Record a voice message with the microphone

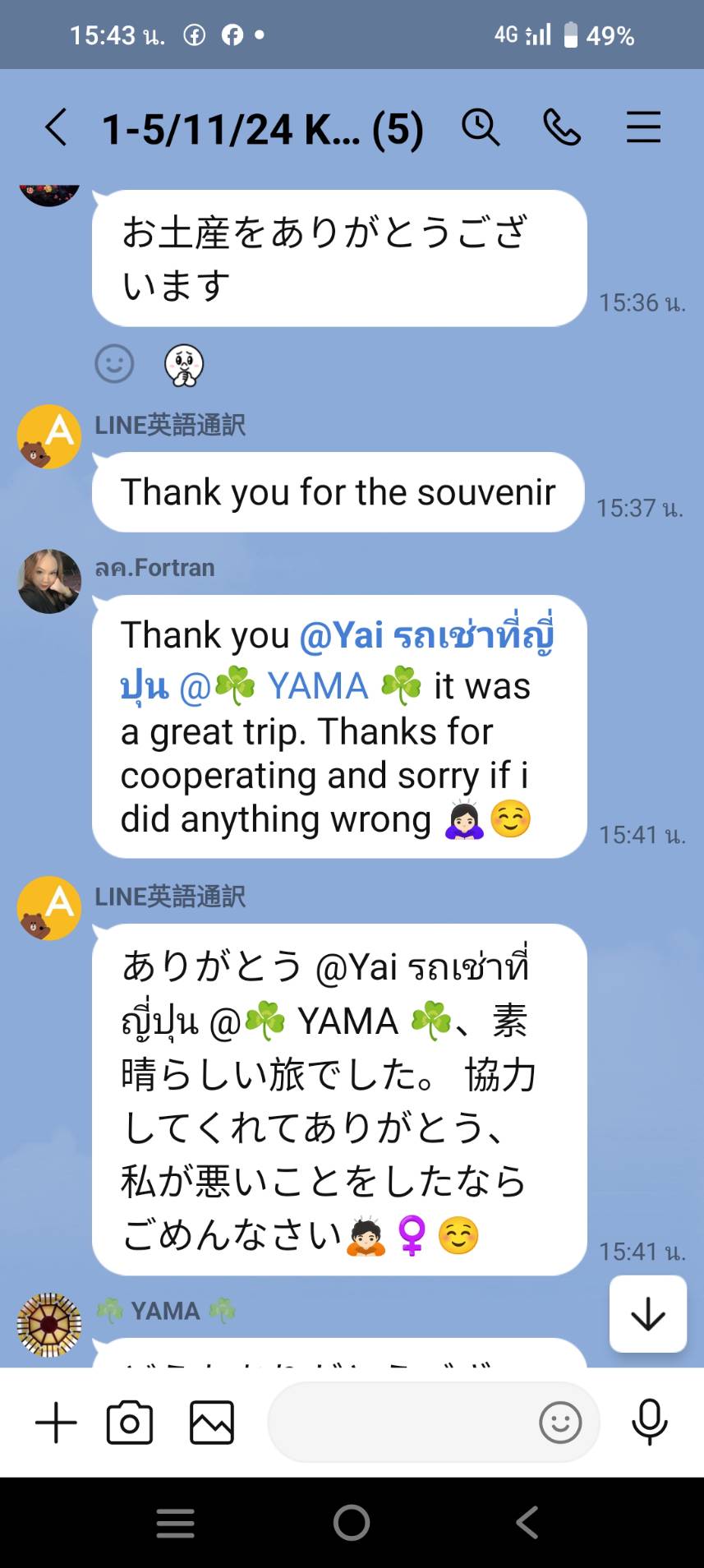[x=649, y=1422]
